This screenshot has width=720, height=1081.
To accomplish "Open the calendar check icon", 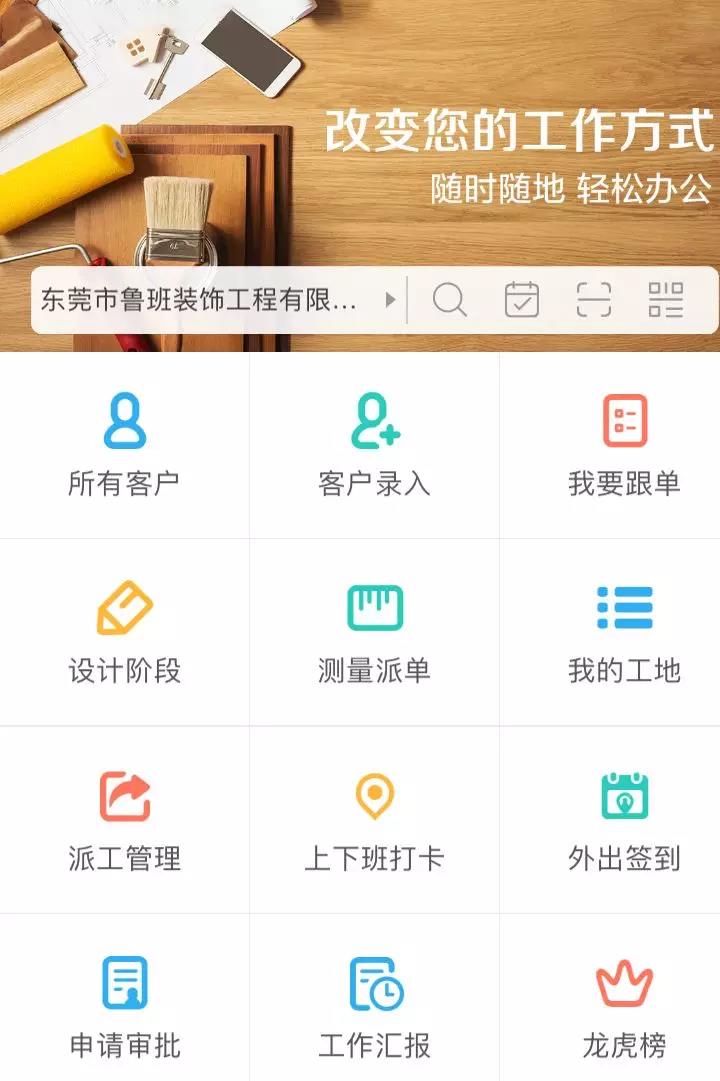I will 522,300.
